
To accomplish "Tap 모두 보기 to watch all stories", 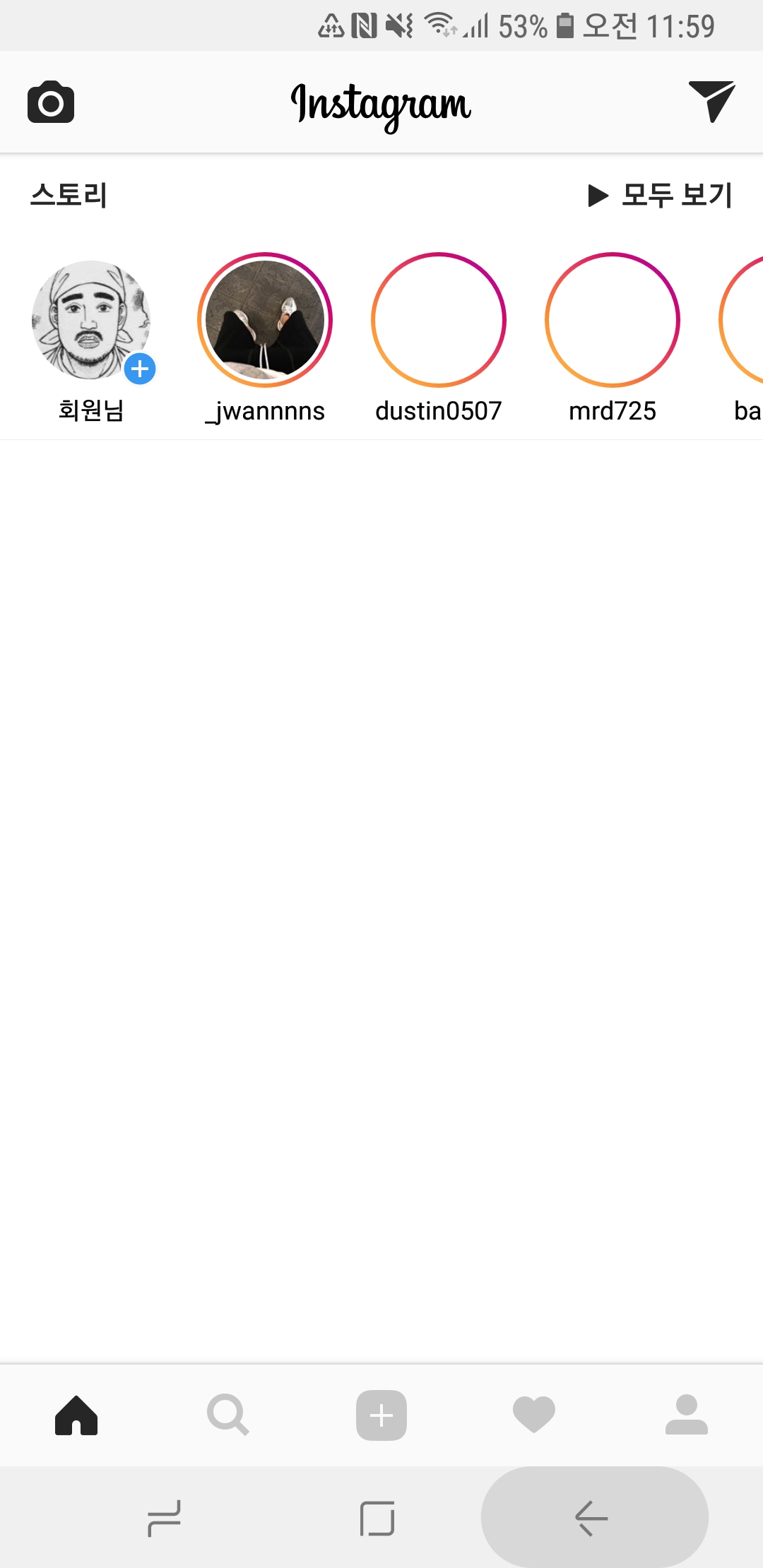I will coord(661,195).
